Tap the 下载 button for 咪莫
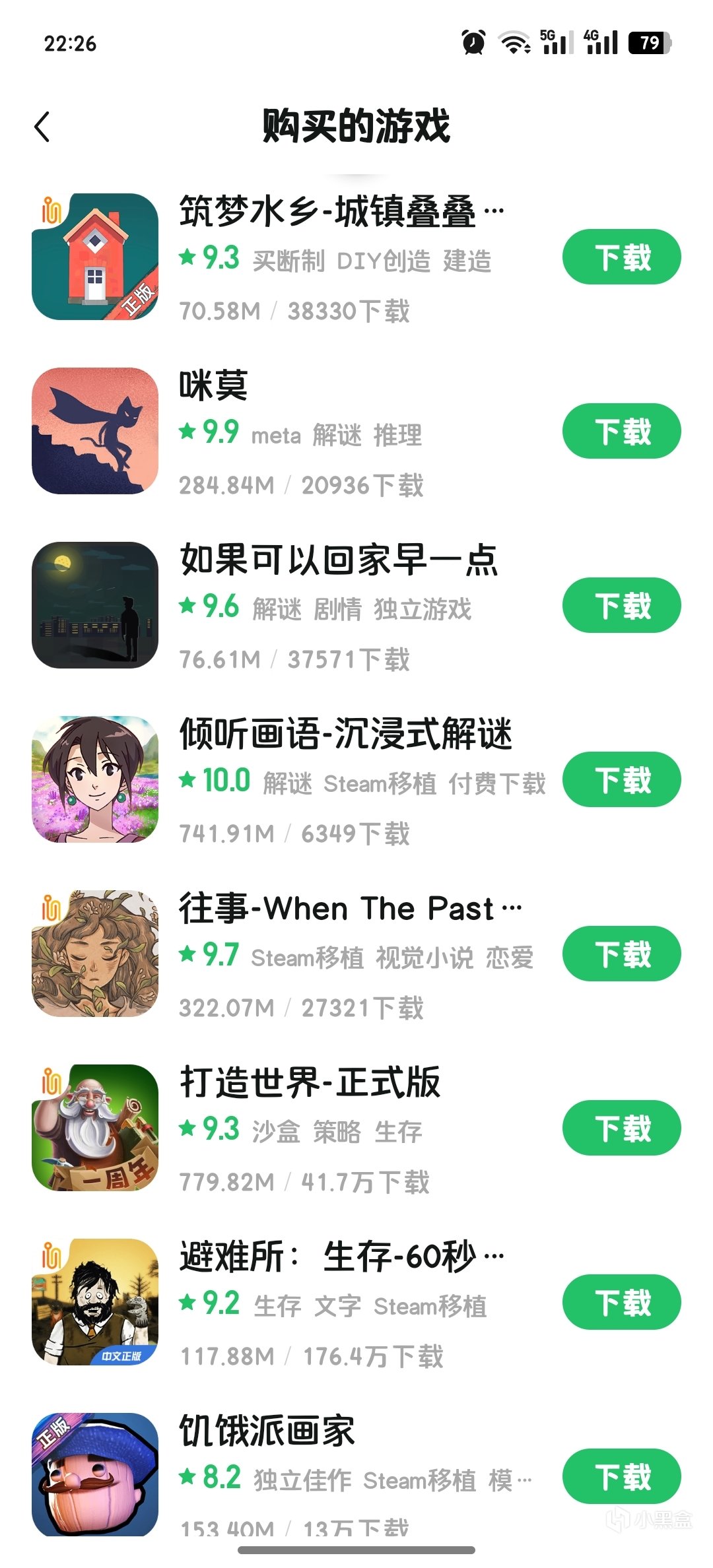 point(621,431)
